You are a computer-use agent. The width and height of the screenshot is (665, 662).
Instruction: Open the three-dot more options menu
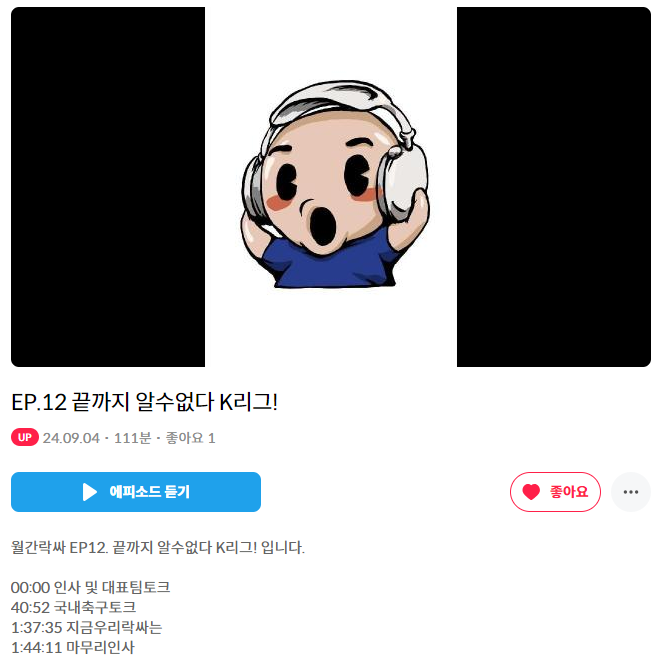click(x=631, y=492)
